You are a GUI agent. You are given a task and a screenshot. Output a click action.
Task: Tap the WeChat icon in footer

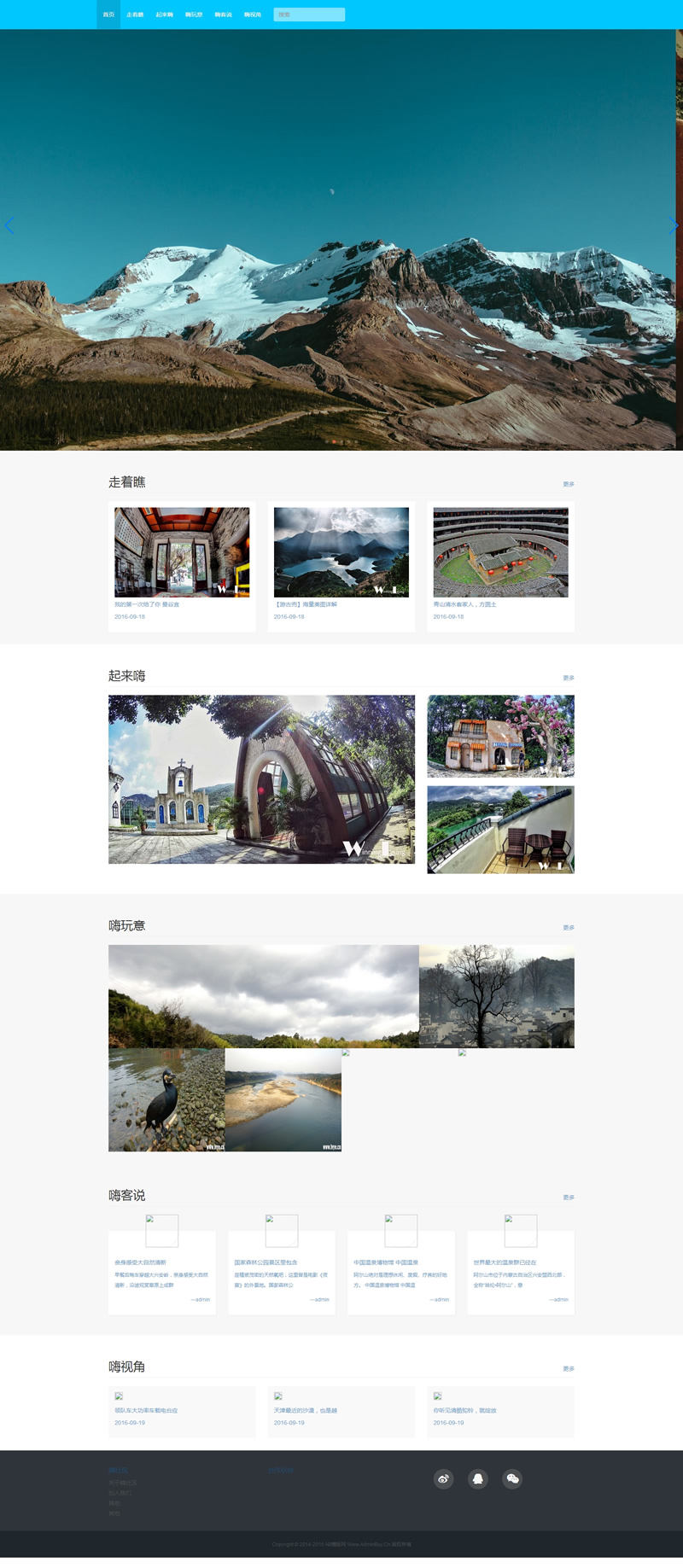(x=512, y=1478)
